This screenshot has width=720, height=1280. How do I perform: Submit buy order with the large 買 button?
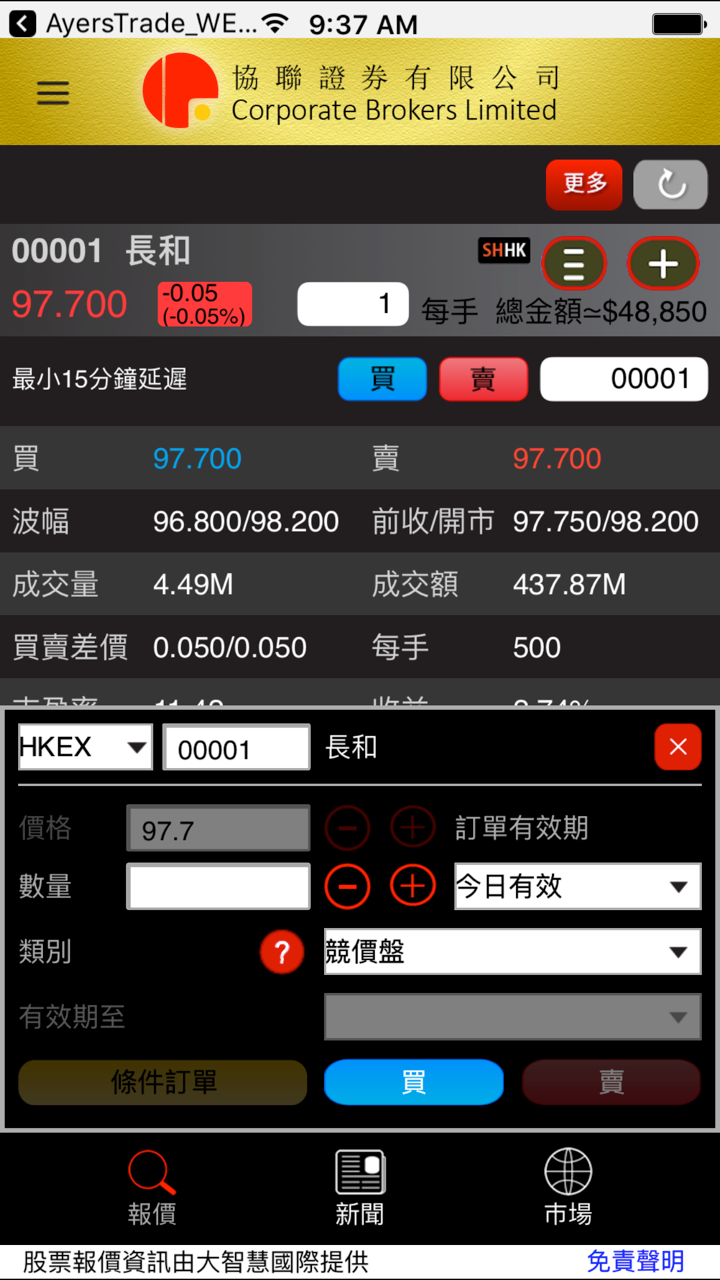[x=413, y=1082]
